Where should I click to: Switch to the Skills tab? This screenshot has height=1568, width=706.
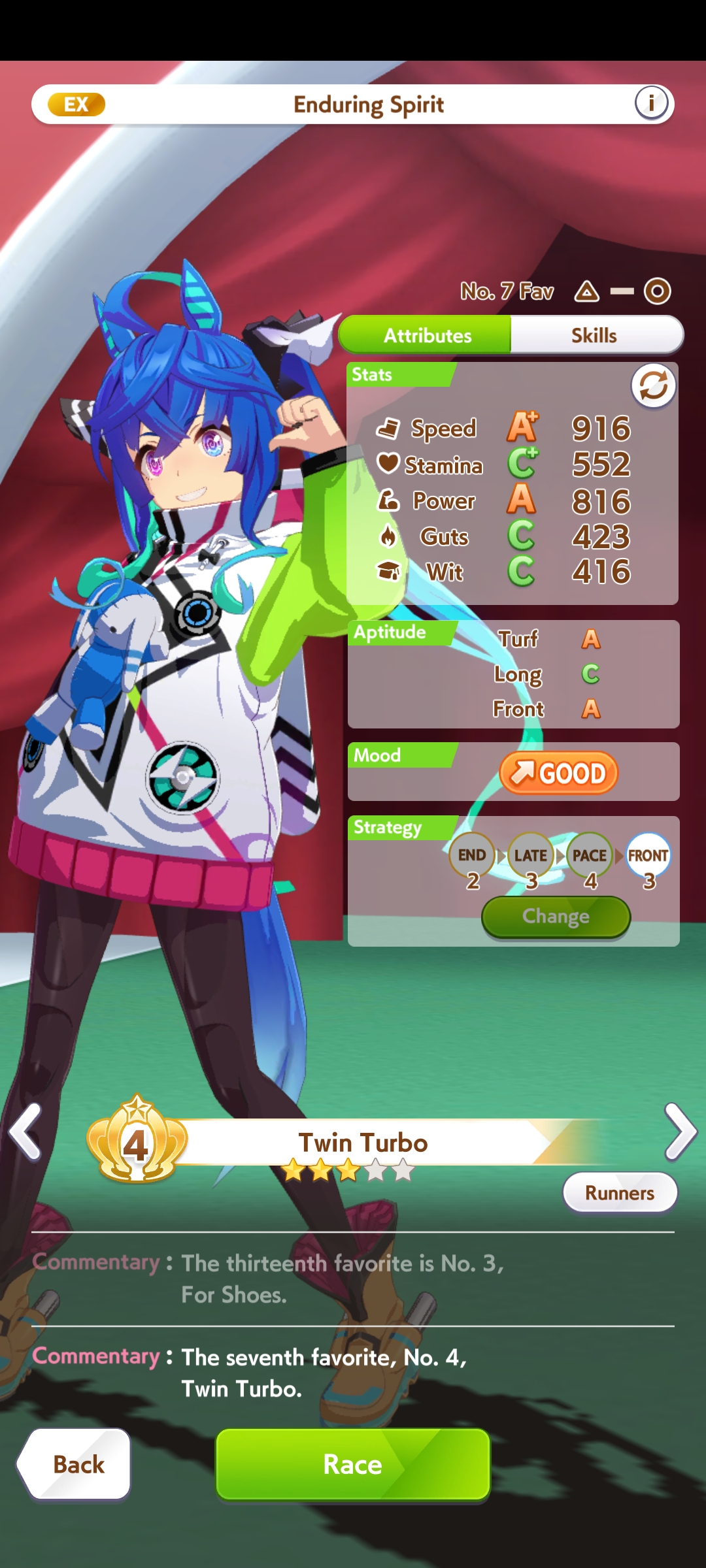click(594, 335)
